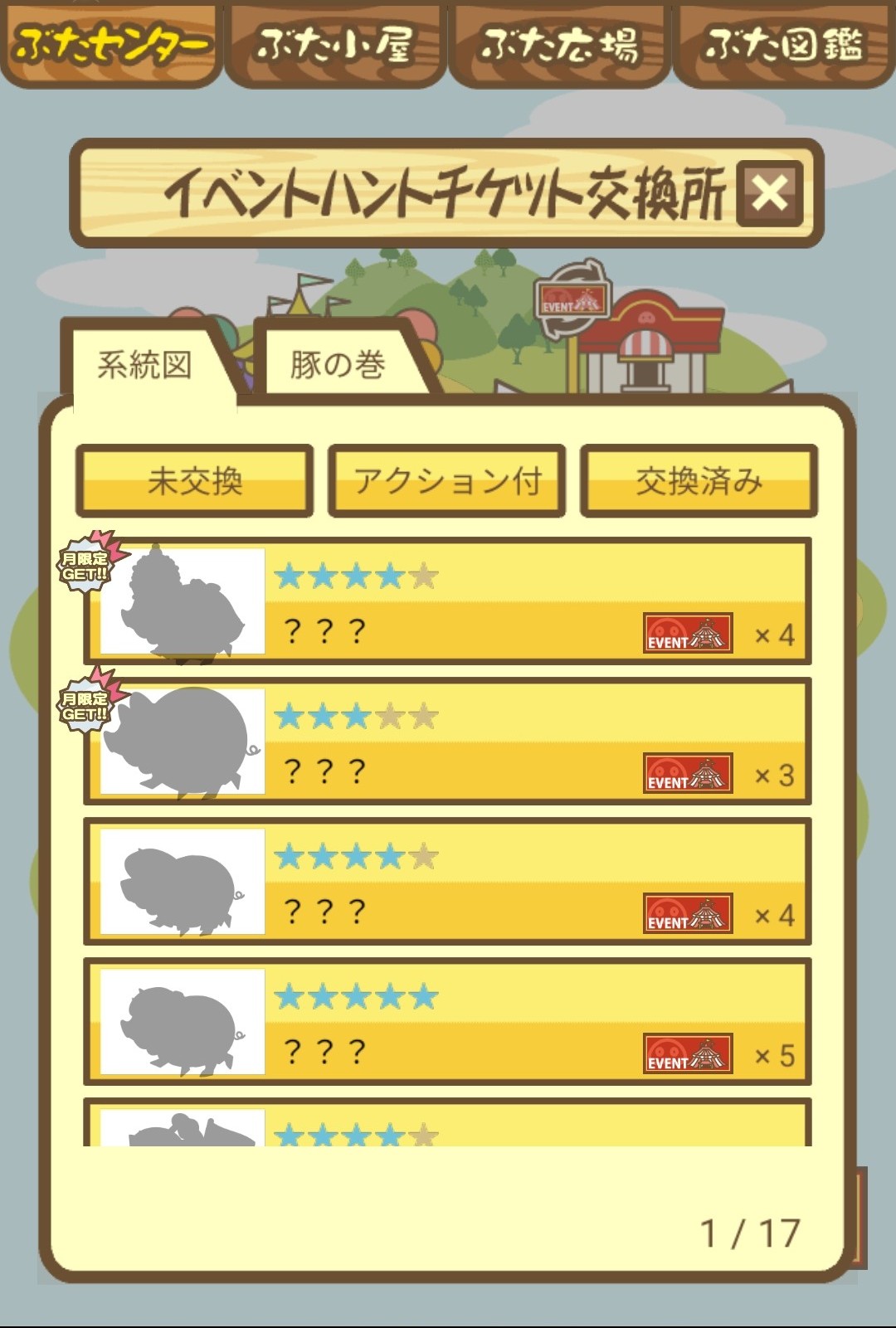This screenshot has height=1328, width=896.
Task: Choose the five-star pig costing ×5
Action: (447, 1022)
